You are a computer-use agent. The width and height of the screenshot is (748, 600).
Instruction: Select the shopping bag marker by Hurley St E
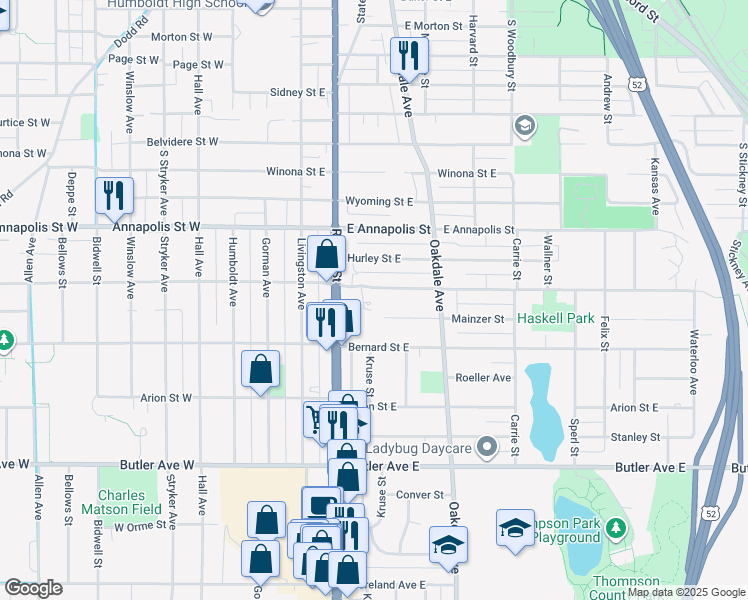tap(326, 257)
